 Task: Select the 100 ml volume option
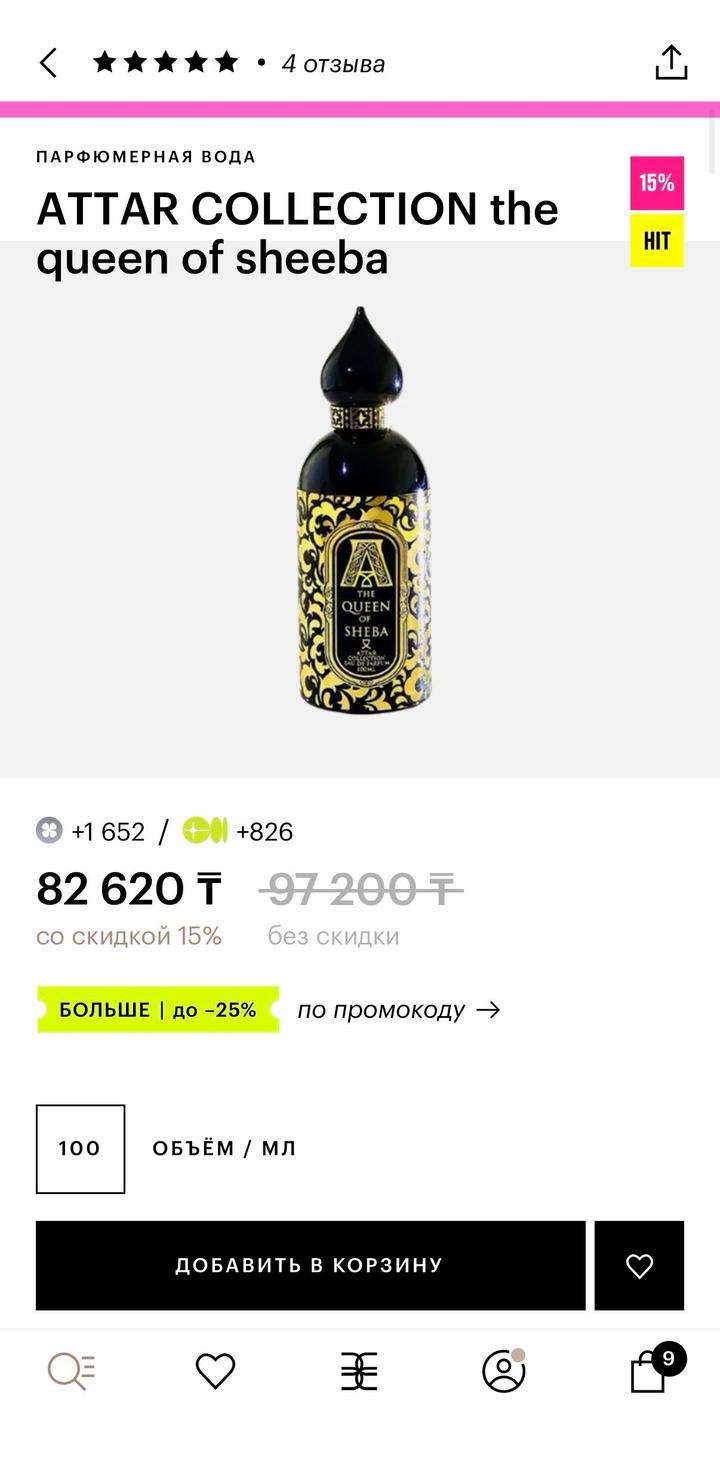(x=80, y=1149)
